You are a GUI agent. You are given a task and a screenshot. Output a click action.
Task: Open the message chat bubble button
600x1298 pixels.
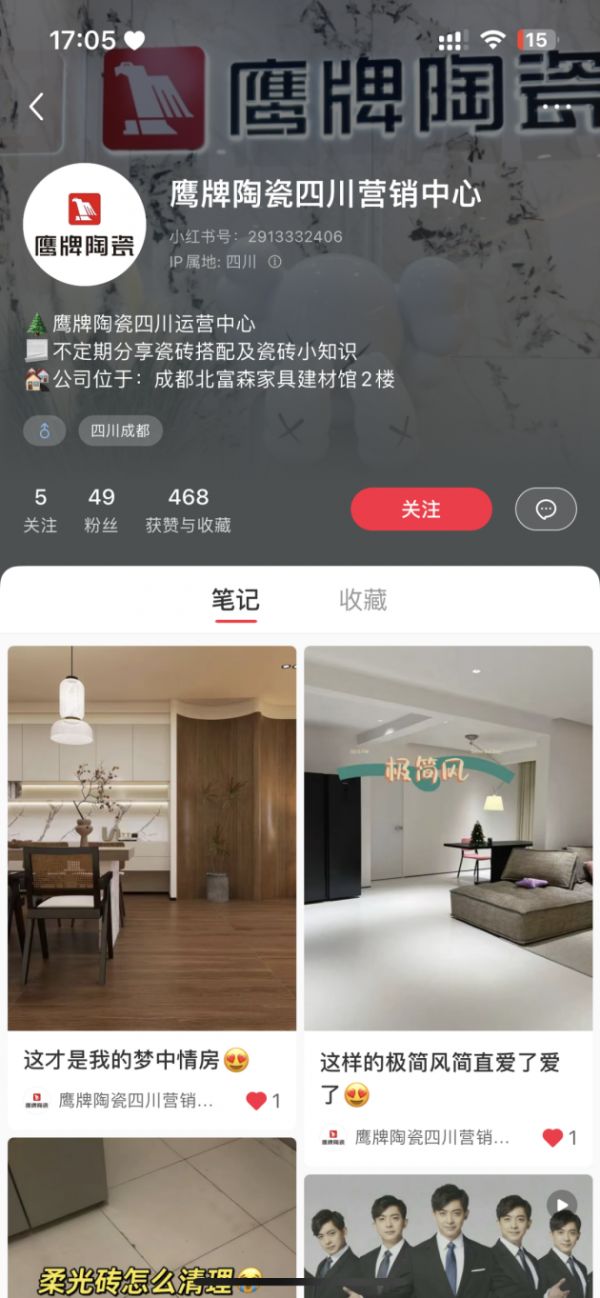point(546,509)
